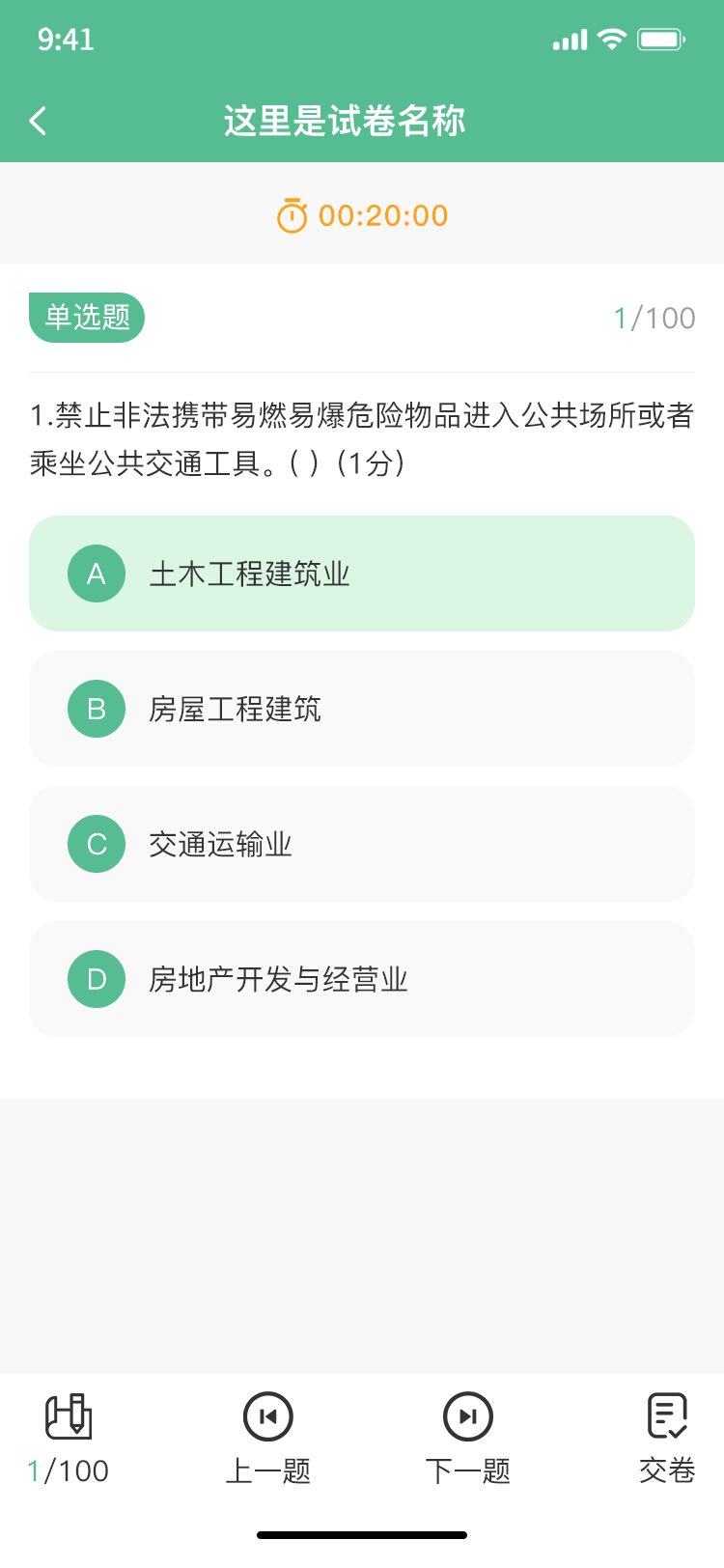The image size is (724, 1568).
Task: Open the answer sheet 1/100 at bottom
Action: (69, 1439)
